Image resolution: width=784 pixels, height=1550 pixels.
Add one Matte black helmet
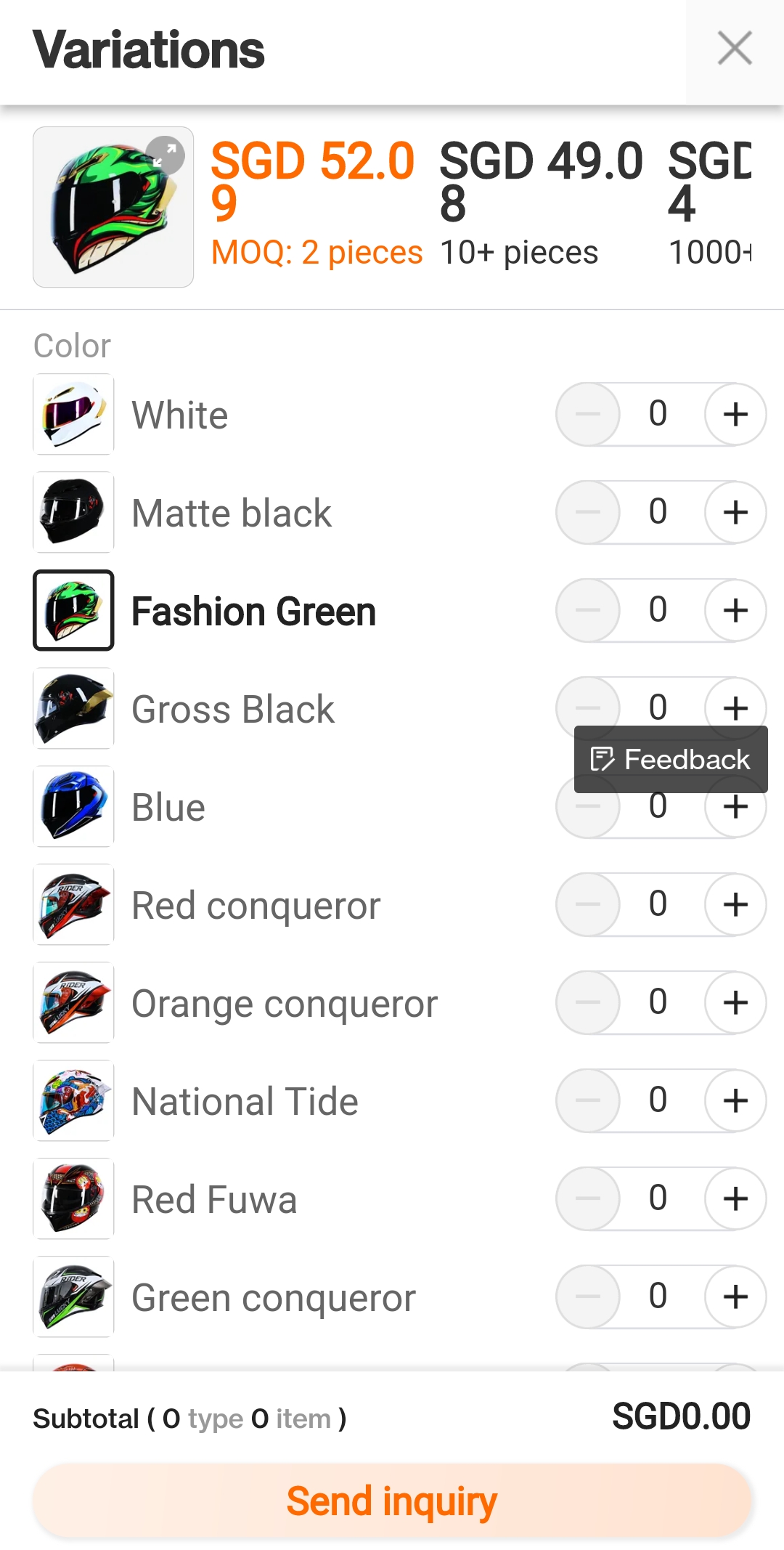point(735,512)
